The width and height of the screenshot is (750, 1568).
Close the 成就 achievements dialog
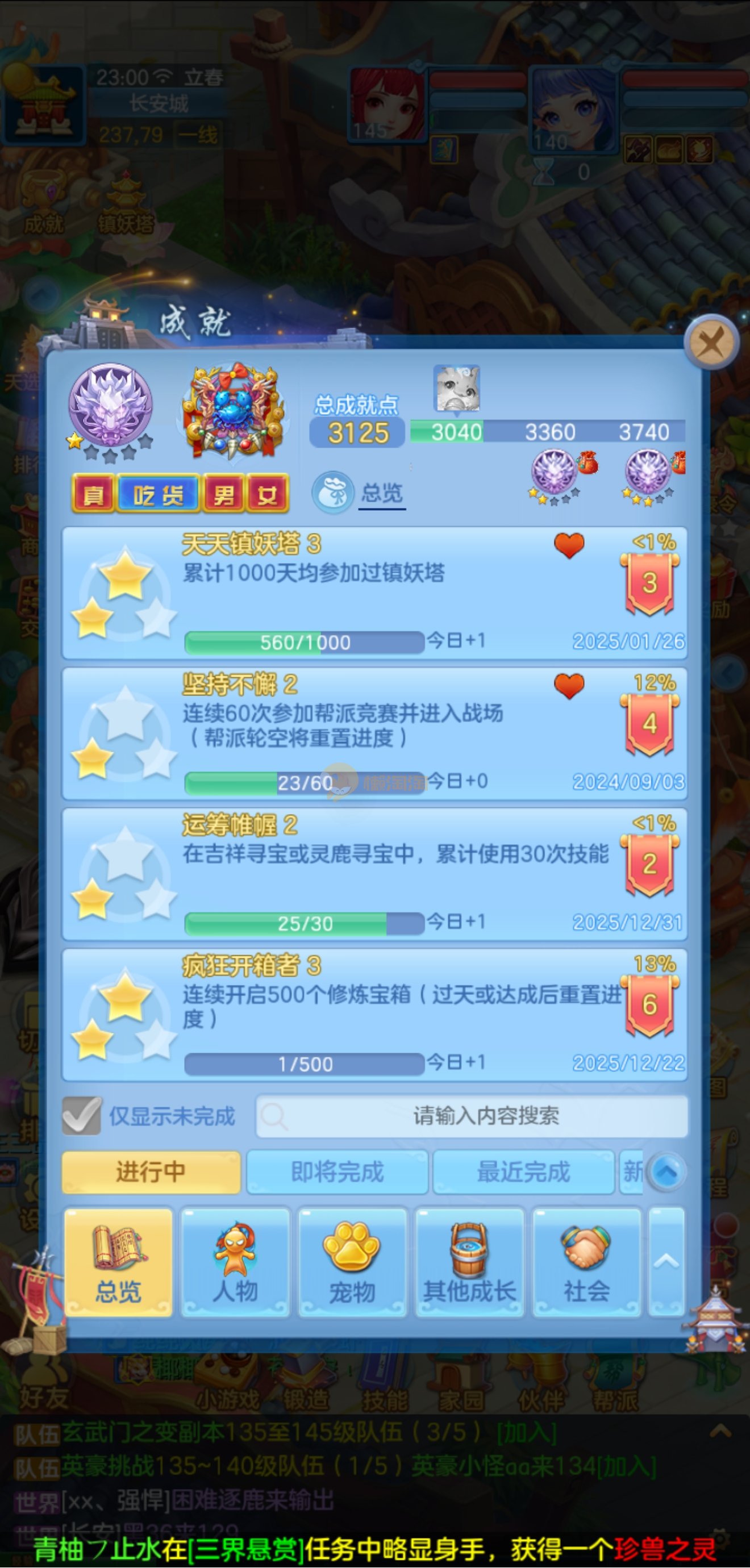(710, 342)
